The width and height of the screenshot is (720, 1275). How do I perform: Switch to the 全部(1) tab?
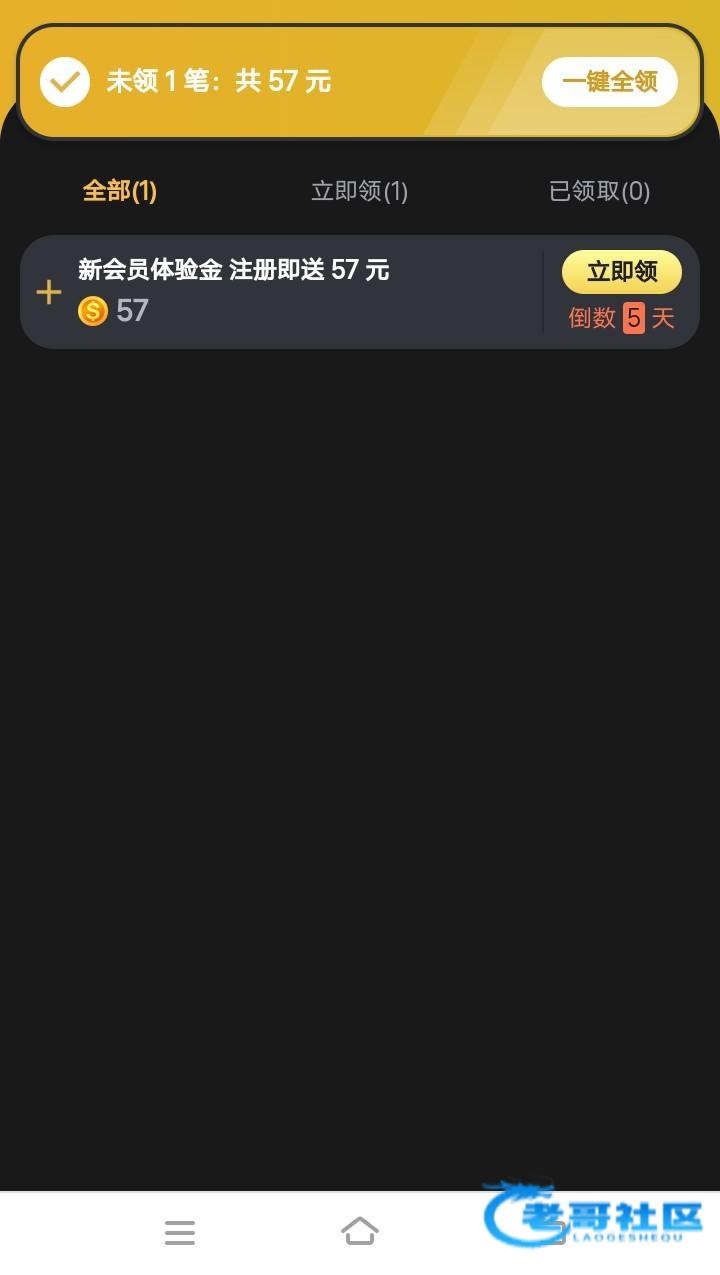click(x=120, y=191)
